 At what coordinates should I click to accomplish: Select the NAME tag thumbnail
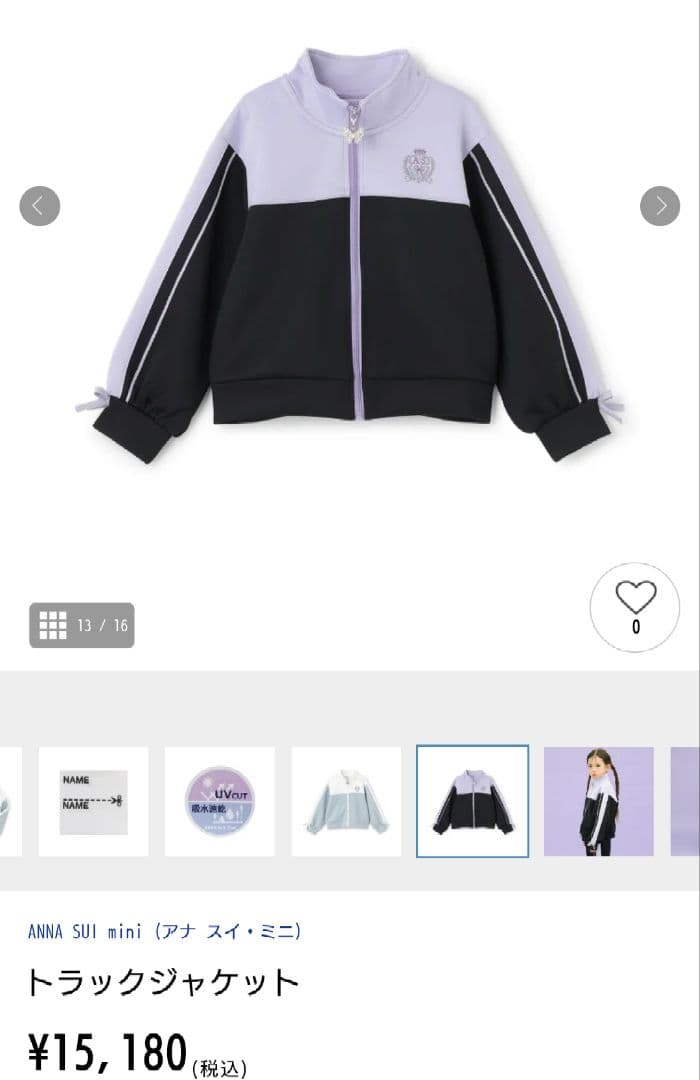(x=93, y=801)
